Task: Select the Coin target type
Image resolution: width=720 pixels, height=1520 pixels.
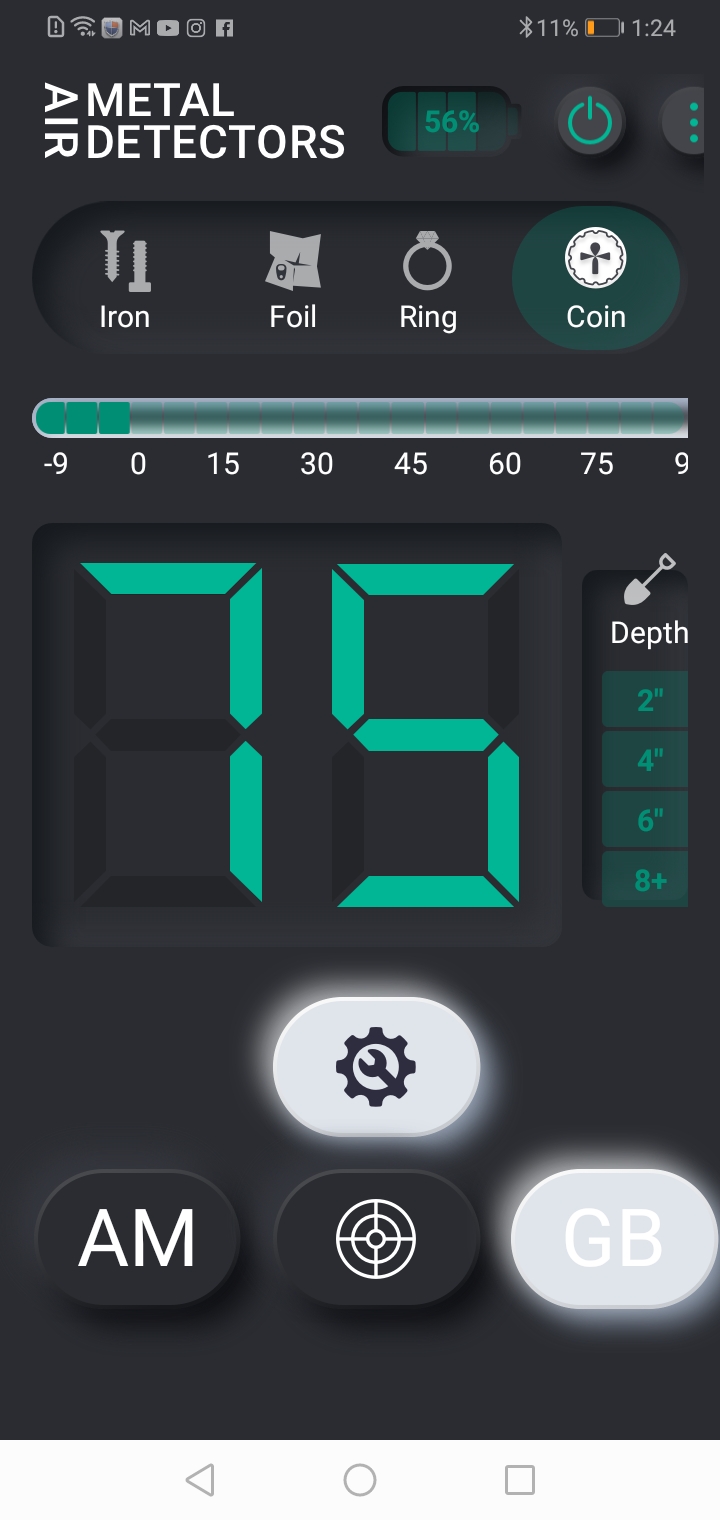Action: pos(596,279)
